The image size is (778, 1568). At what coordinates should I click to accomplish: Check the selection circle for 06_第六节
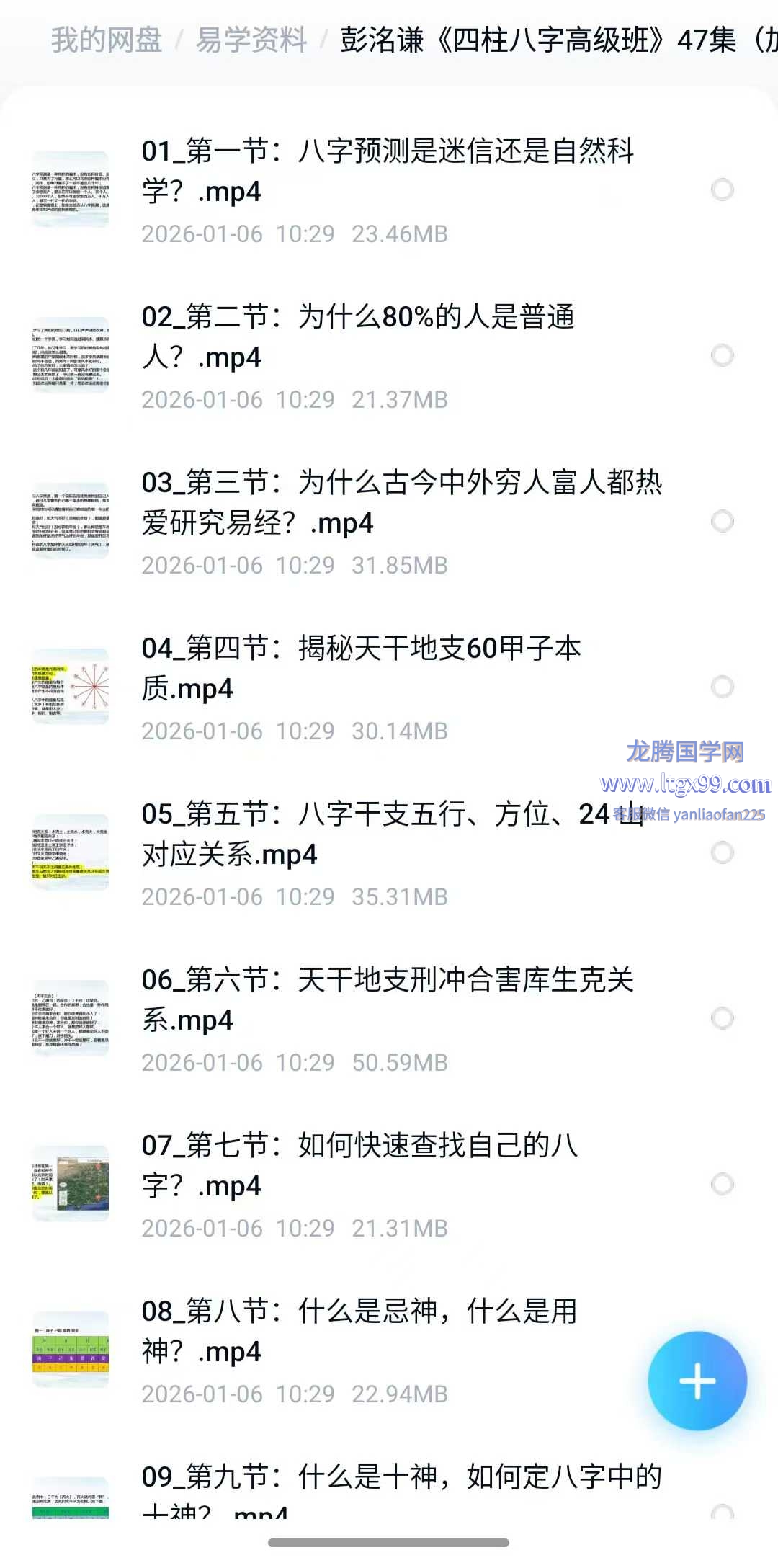coord(722,1019)
